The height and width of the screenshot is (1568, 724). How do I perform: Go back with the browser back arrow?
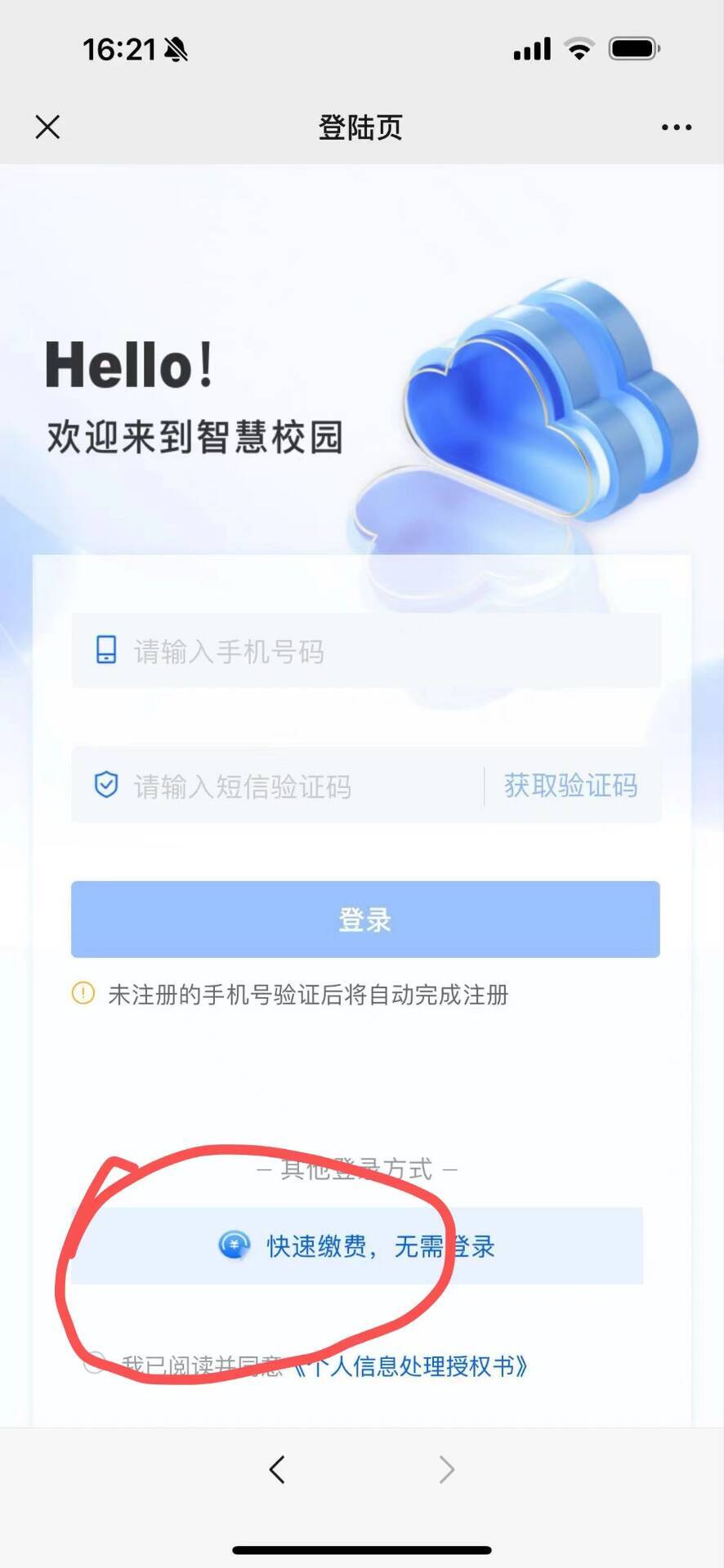[277, 1469]
